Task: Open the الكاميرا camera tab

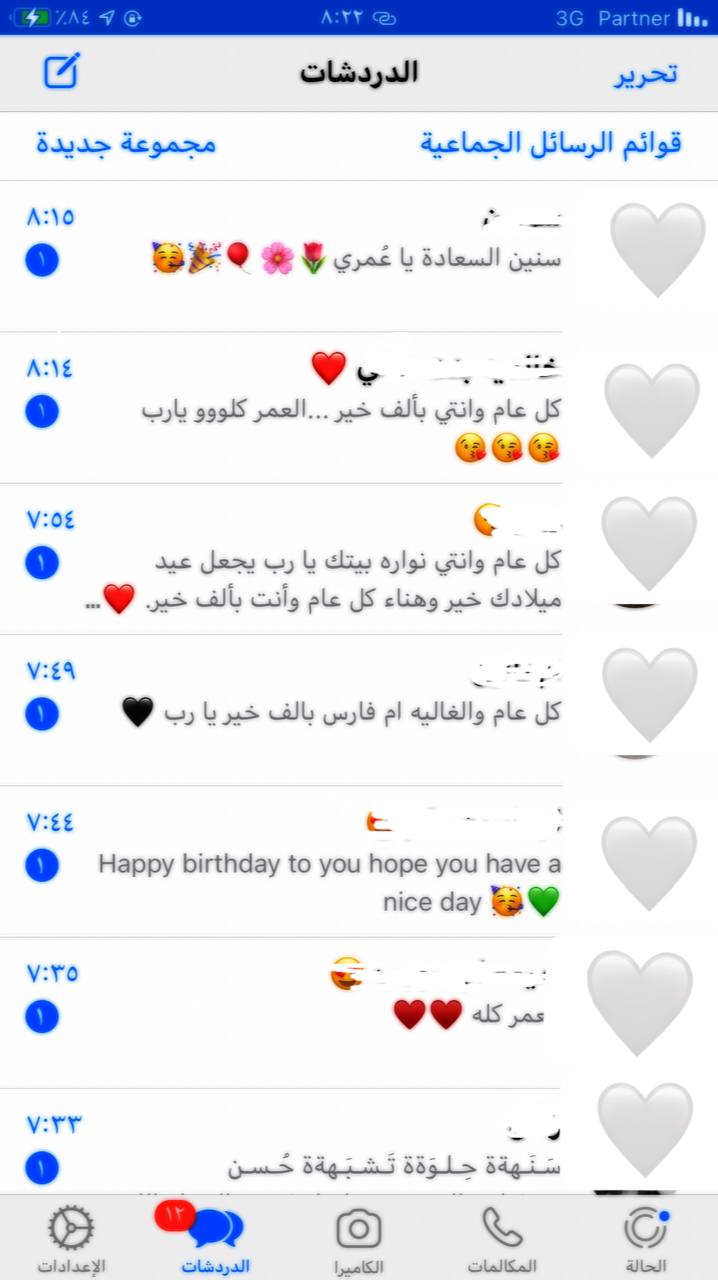Action: click(359, 1239)
